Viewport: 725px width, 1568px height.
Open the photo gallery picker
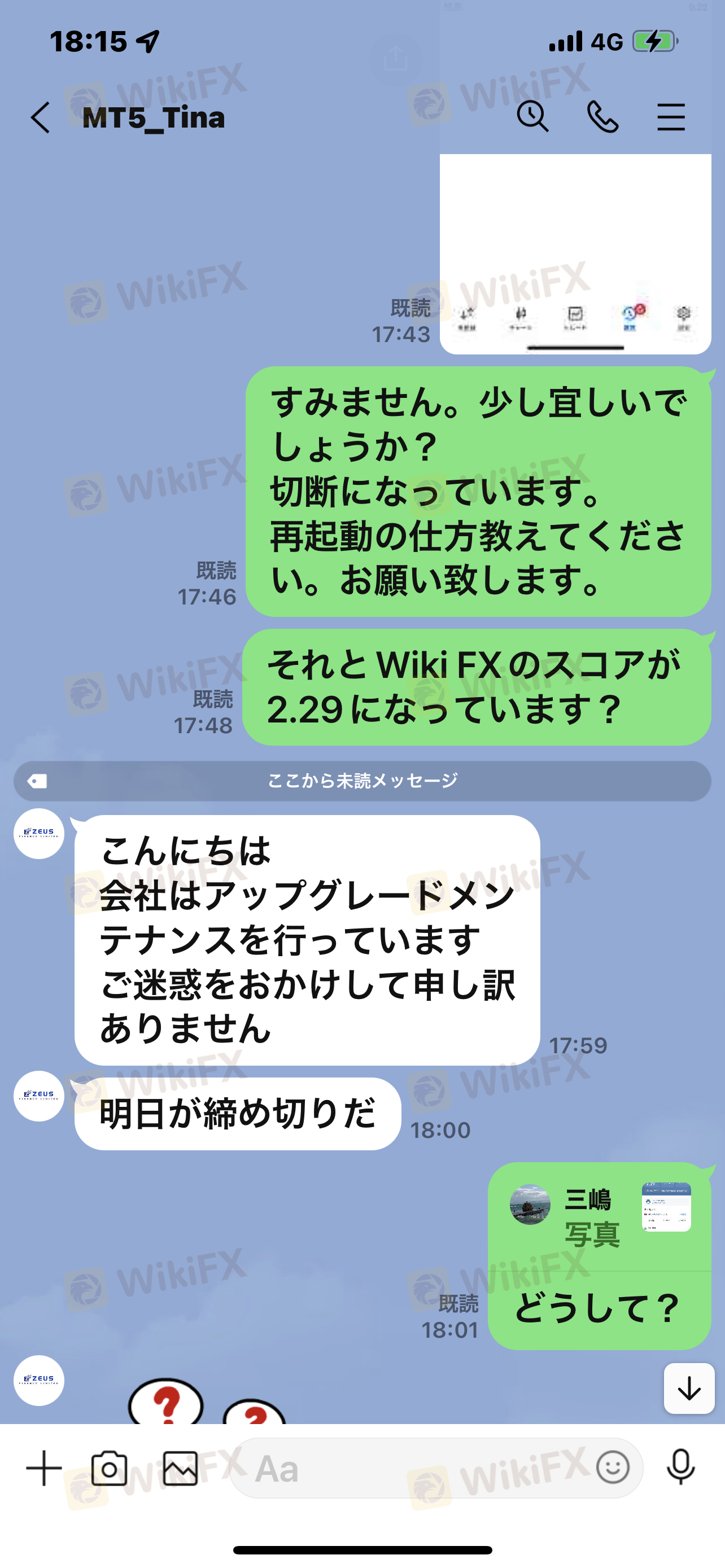[180, 1468]
